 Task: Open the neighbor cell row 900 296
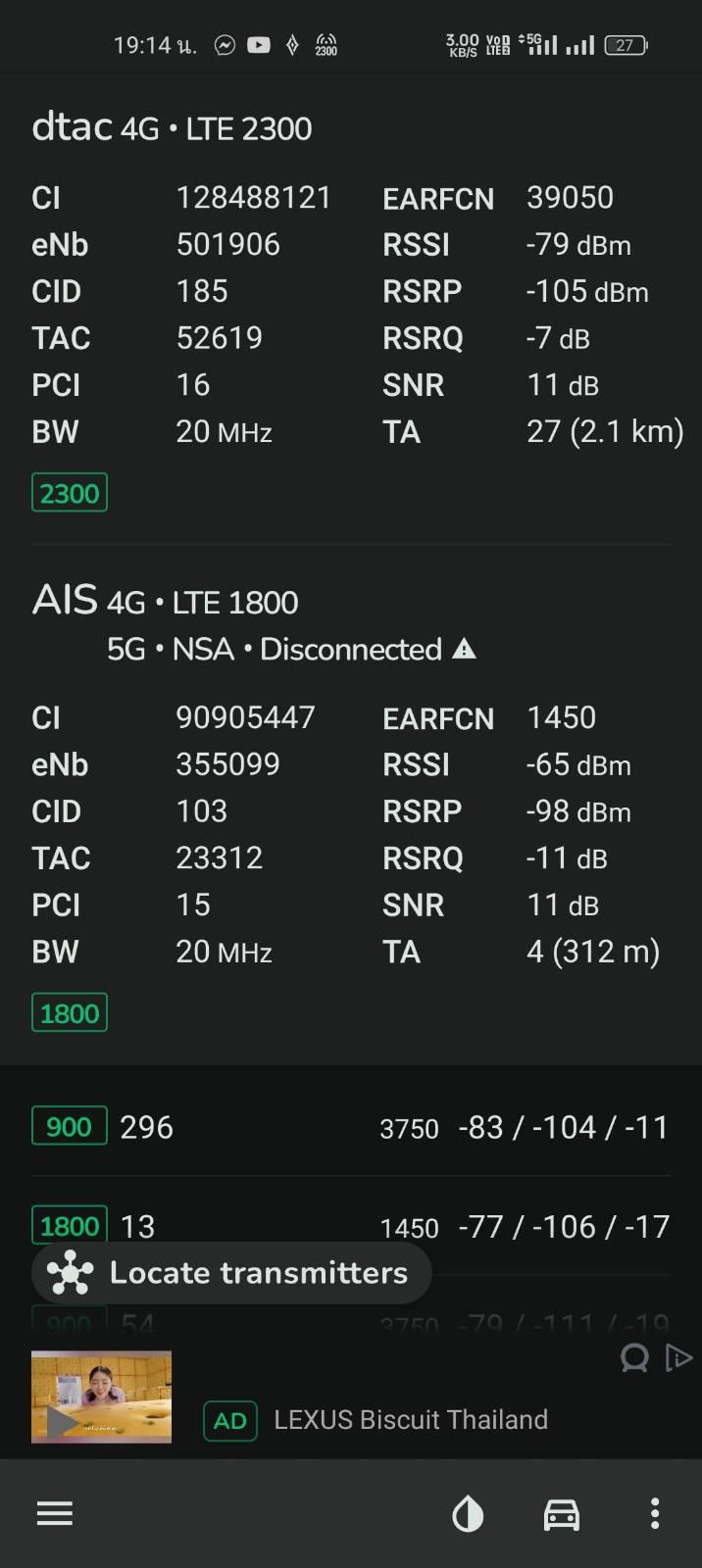pyautogui.click(x=351, y=1127)
